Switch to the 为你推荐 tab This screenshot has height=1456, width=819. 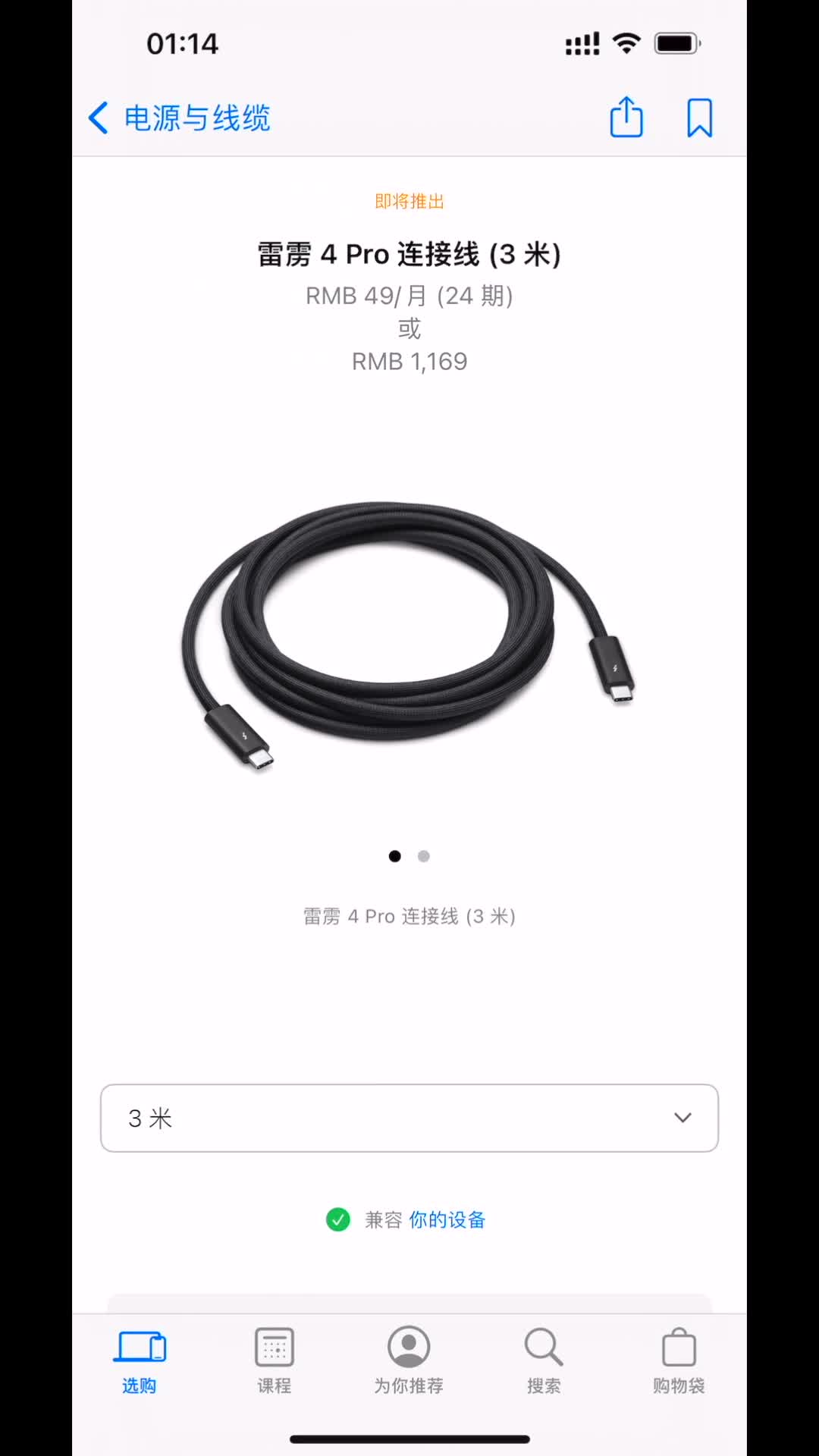409,1360
